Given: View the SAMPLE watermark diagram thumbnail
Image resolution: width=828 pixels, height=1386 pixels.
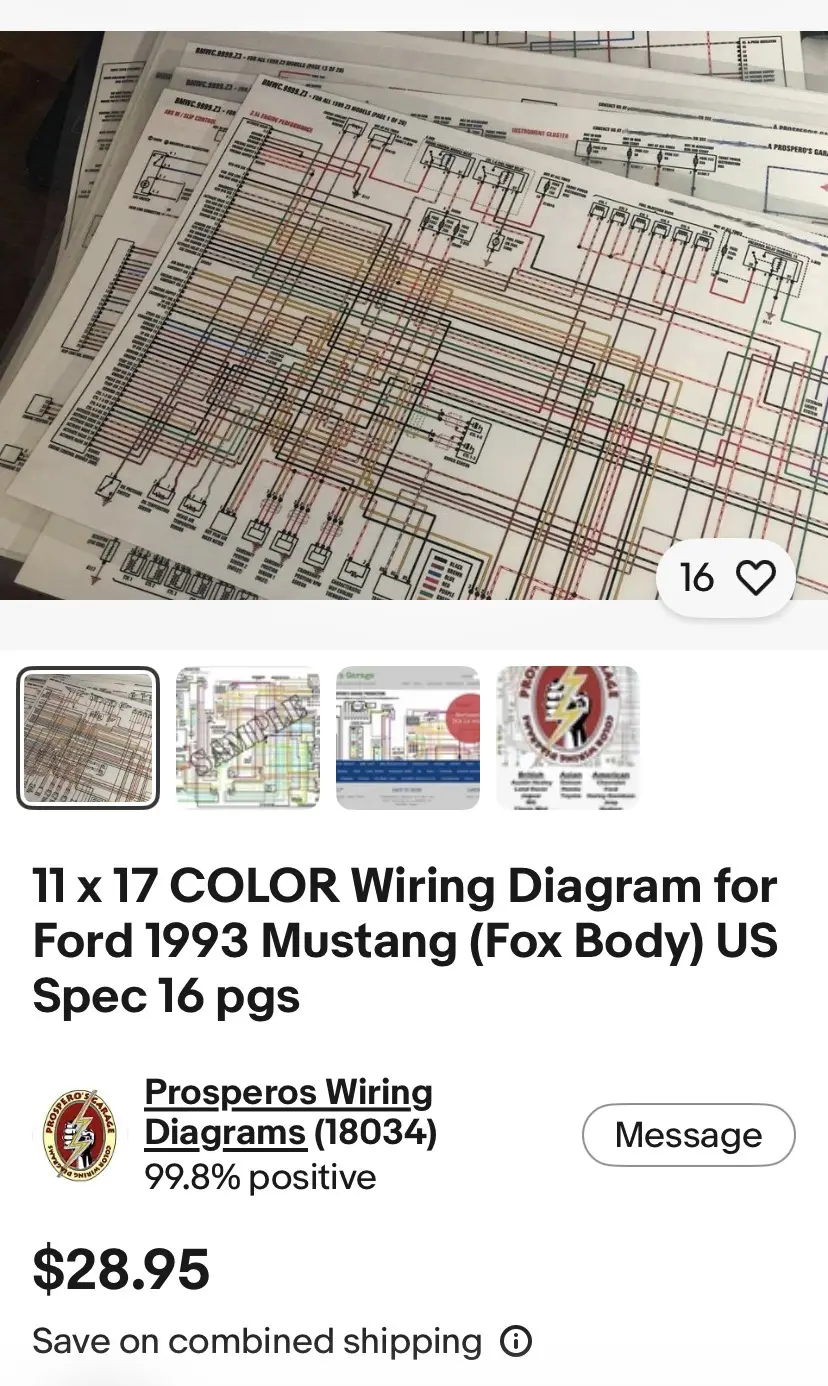Looking at the screenshot, I should click(248, 737).
